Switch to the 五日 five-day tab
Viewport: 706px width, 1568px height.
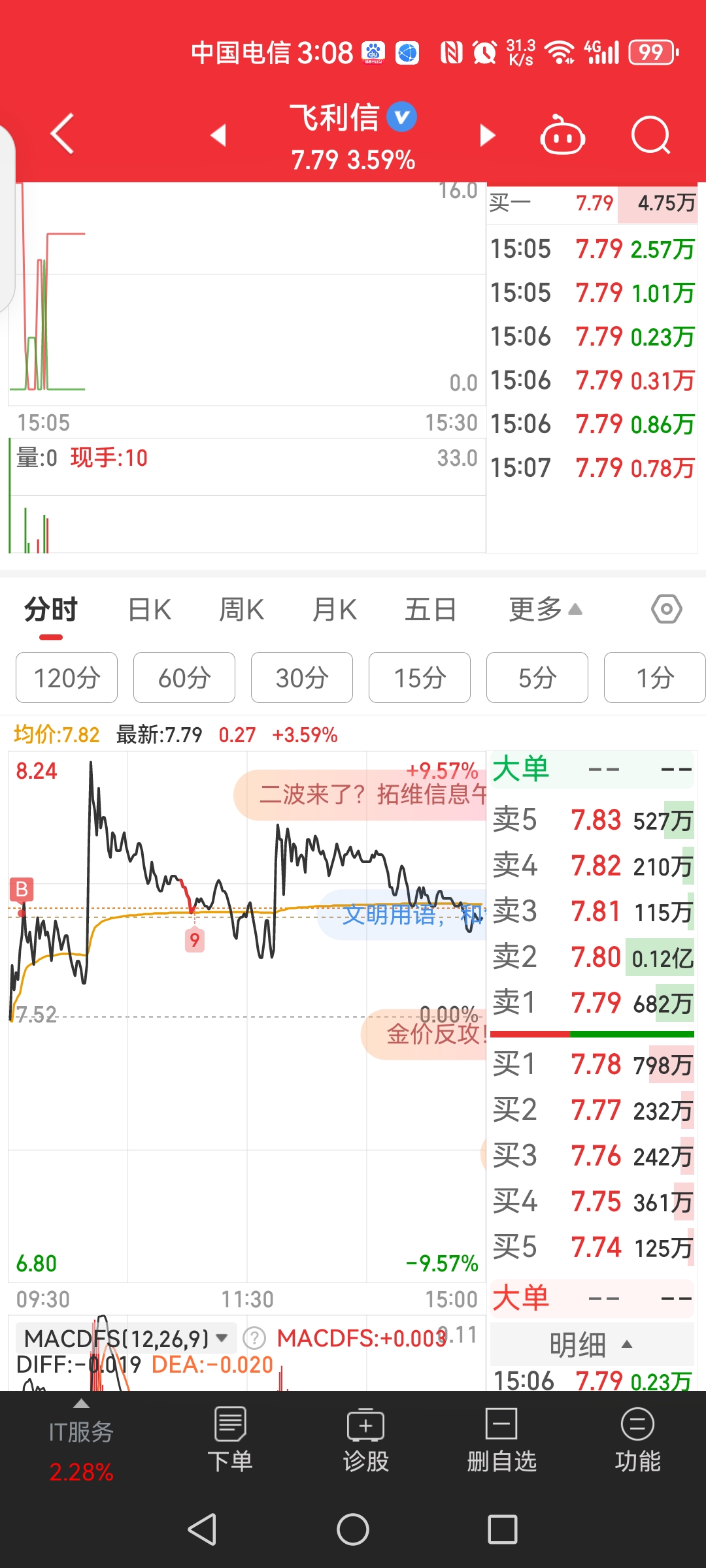pyautogui.click(x=429, y=609)
